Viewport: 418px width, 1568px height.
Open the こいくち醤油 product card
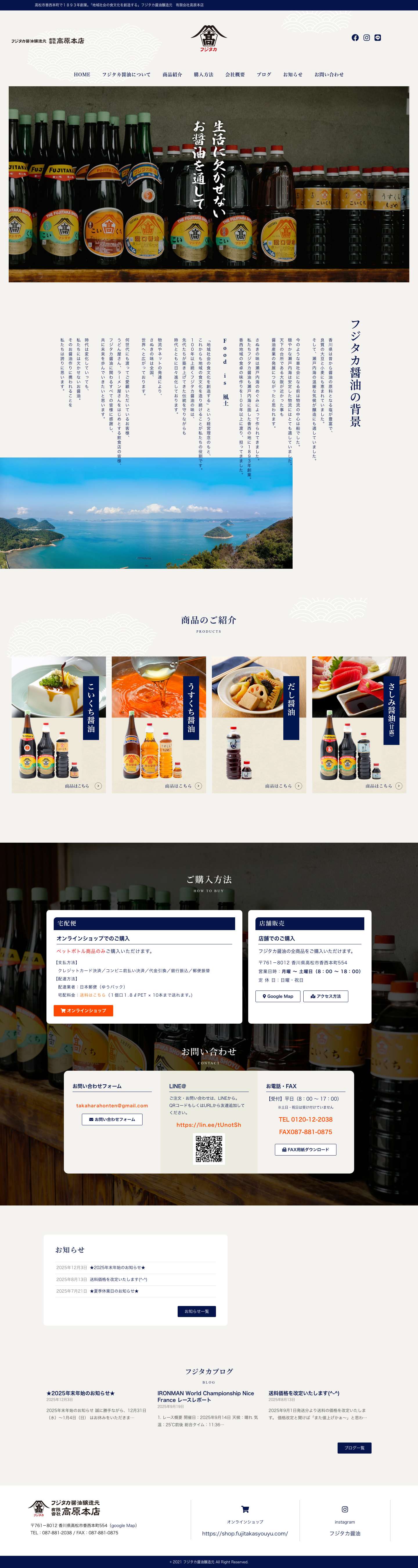(x=58, y=724)
